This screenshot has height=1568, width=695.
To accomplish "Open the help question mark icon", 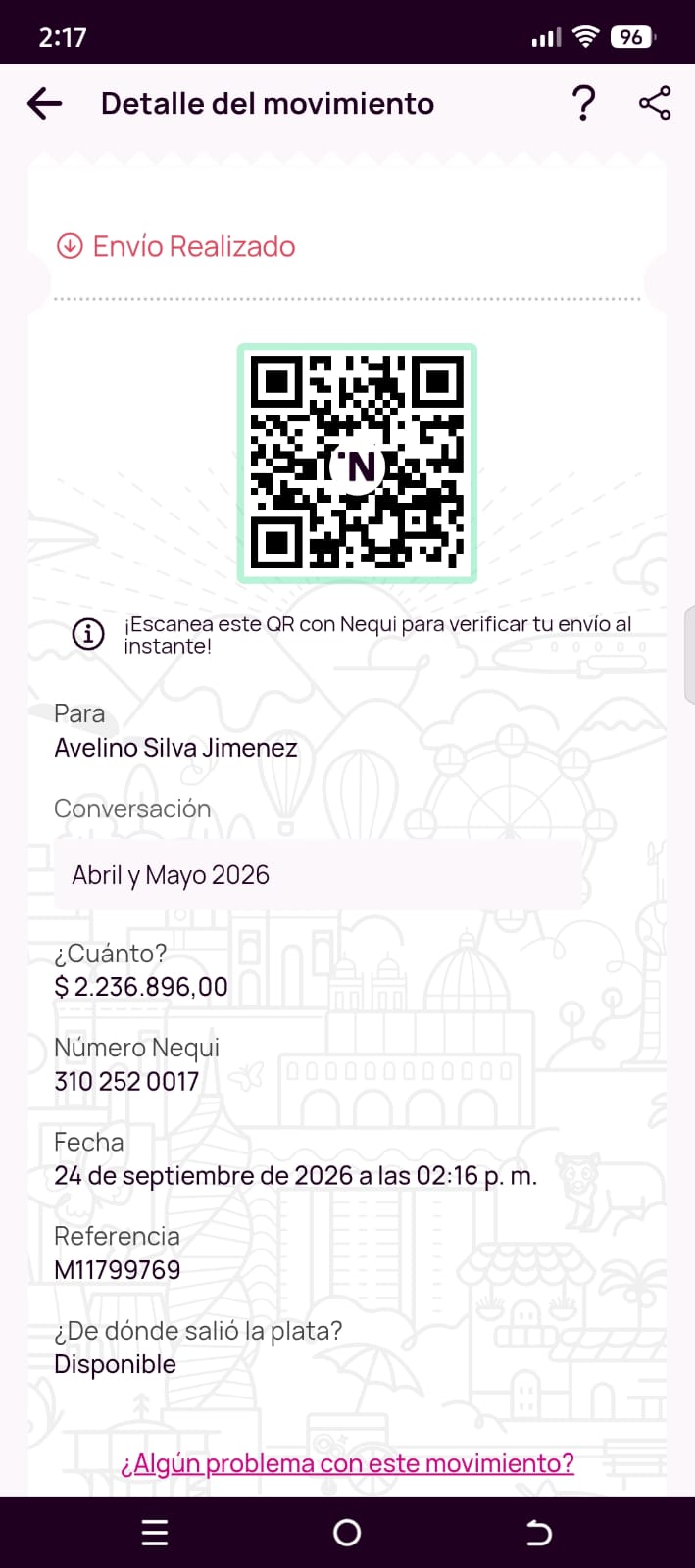I will (x=583, y=103).
